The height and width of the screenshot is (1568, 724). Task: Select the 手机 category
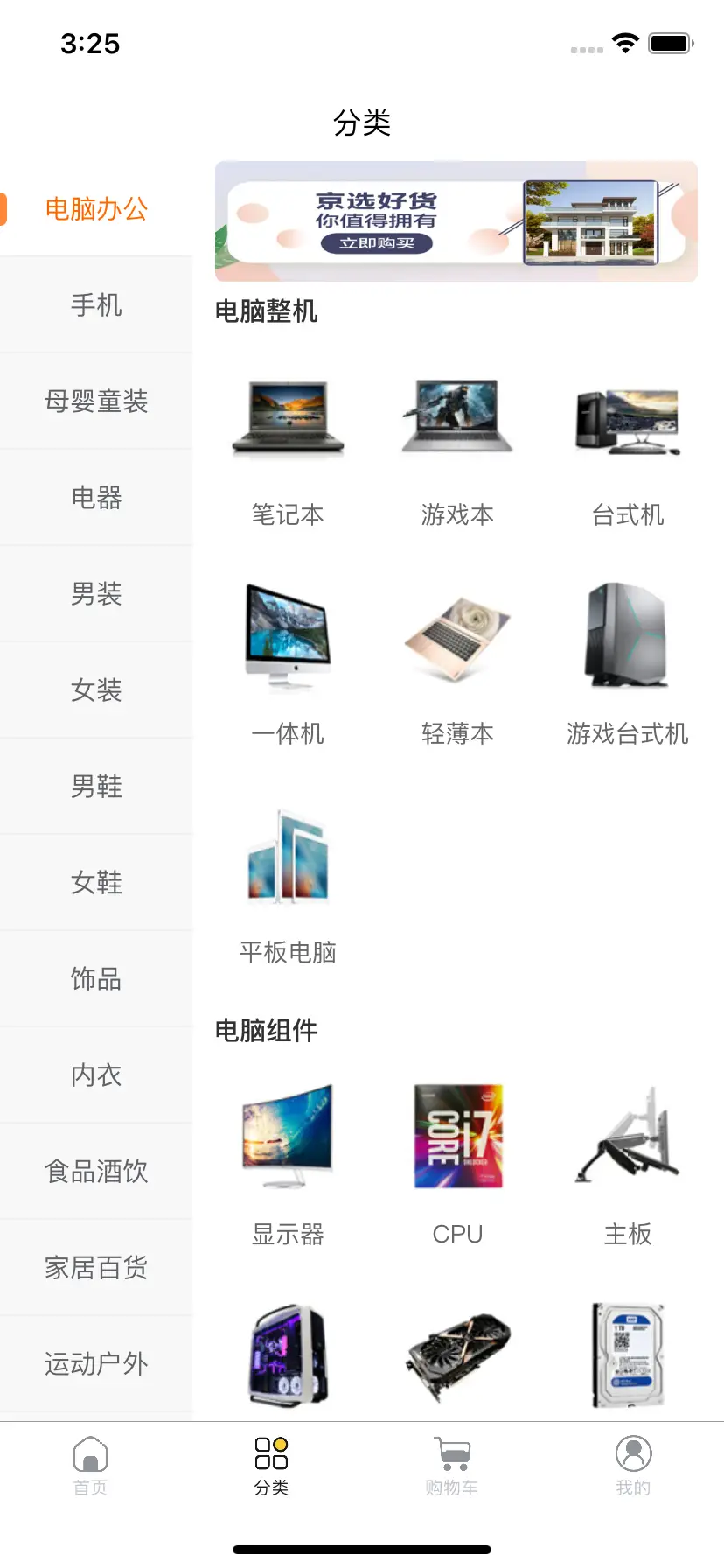click(x=96, y=305)
